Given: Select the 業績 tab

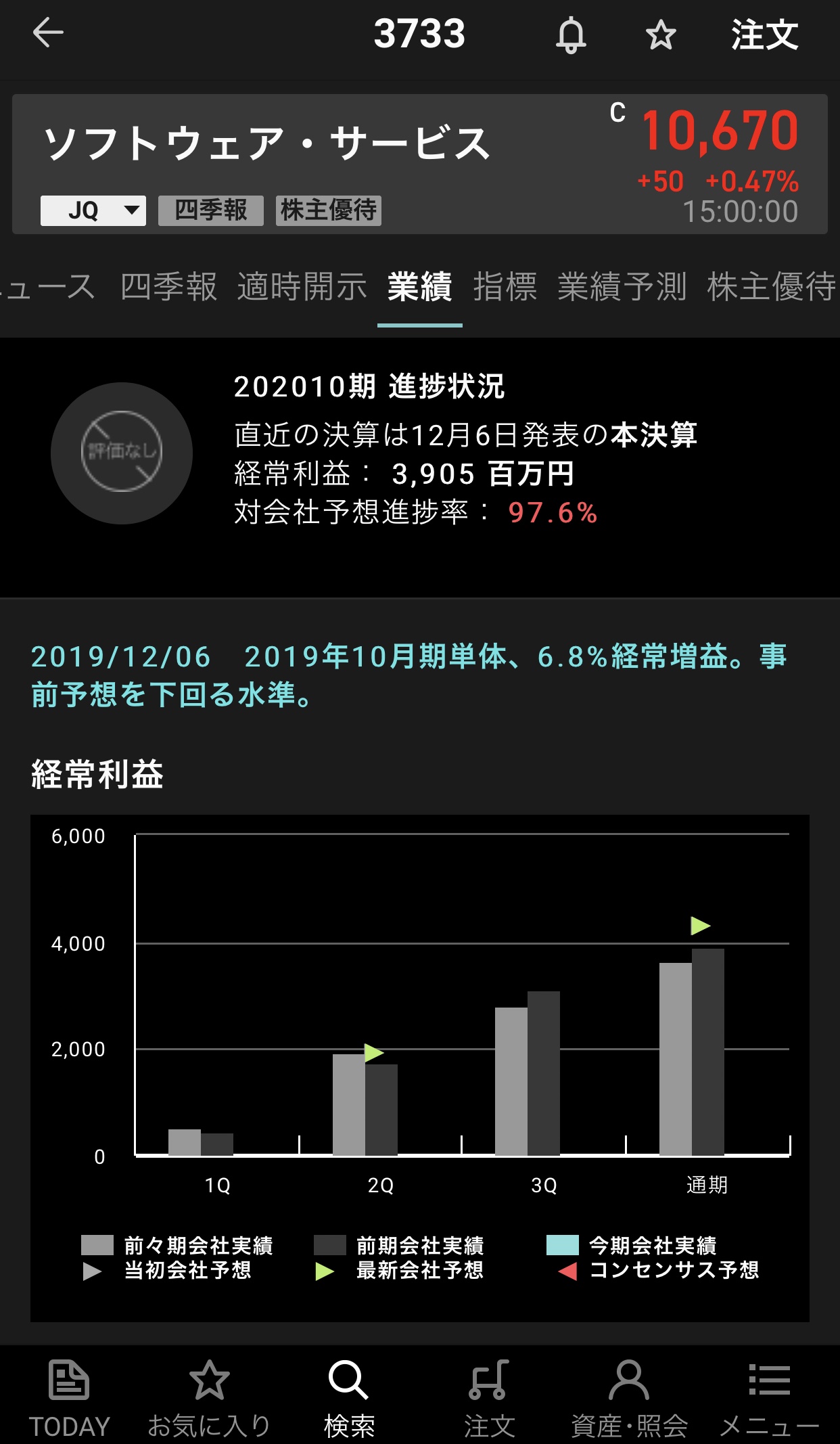Looking at the screenshot, I should 419,286.
